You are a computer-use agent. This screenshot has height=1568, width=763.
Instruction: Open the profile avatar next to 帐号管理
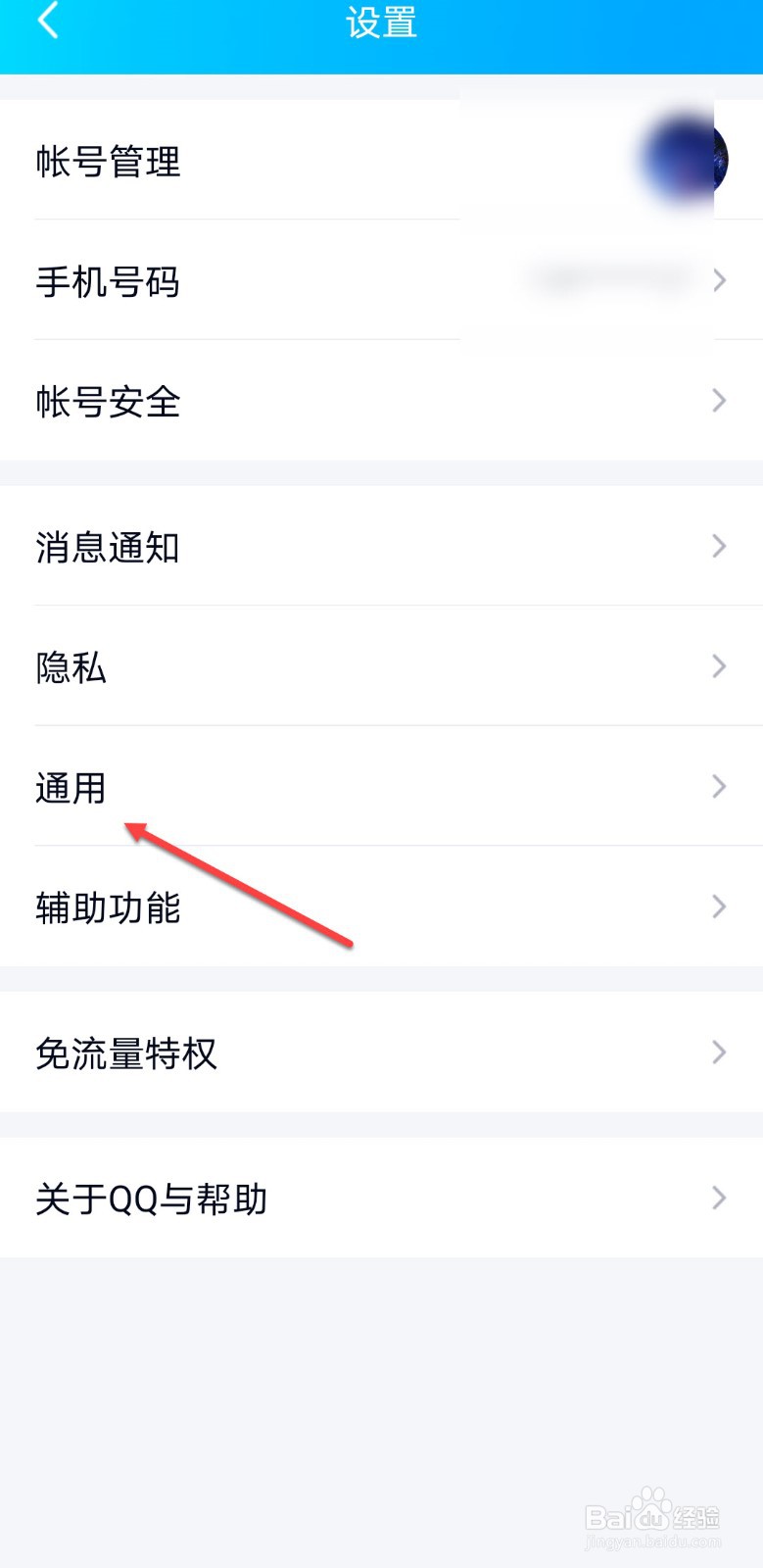(x=686, y=160)
